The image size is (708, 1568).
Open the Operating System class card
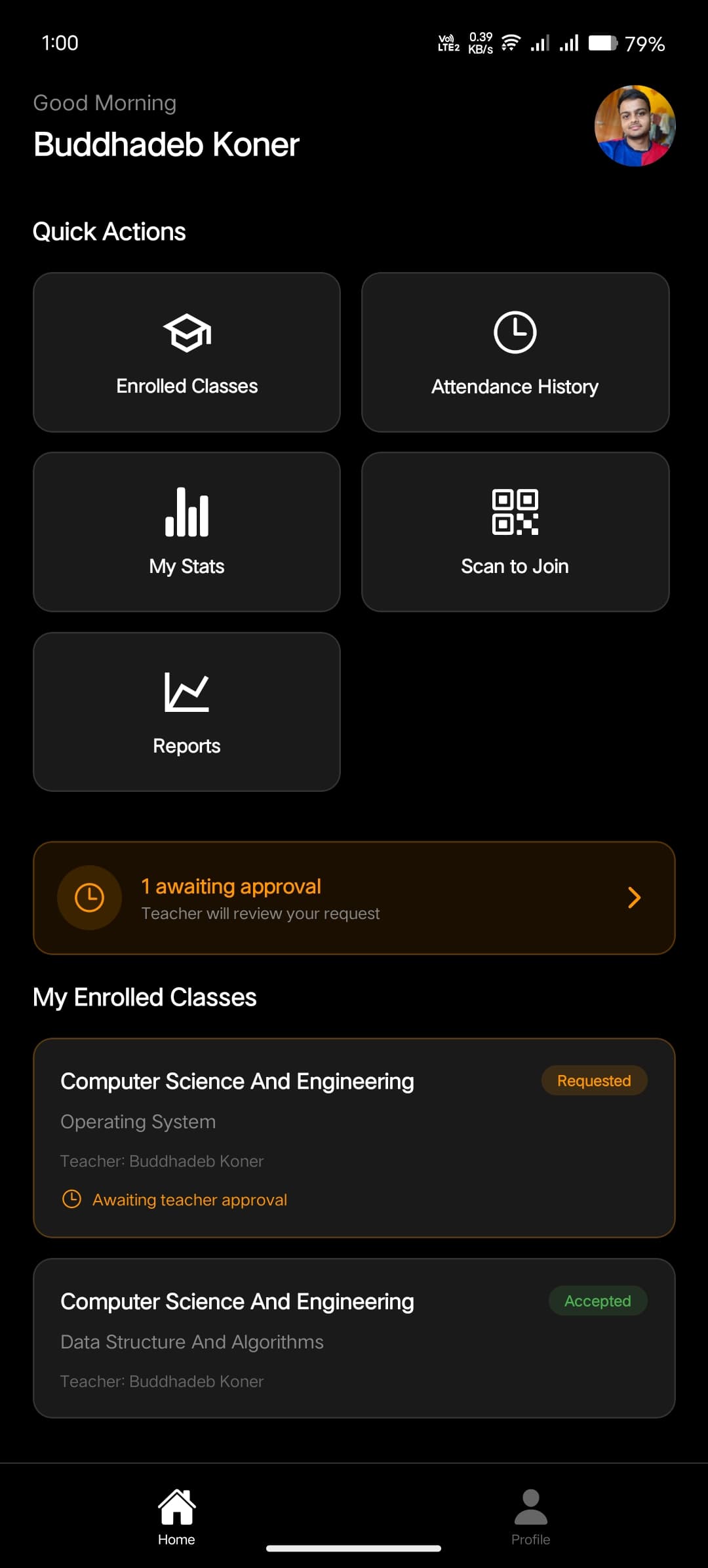(354, 1137)
